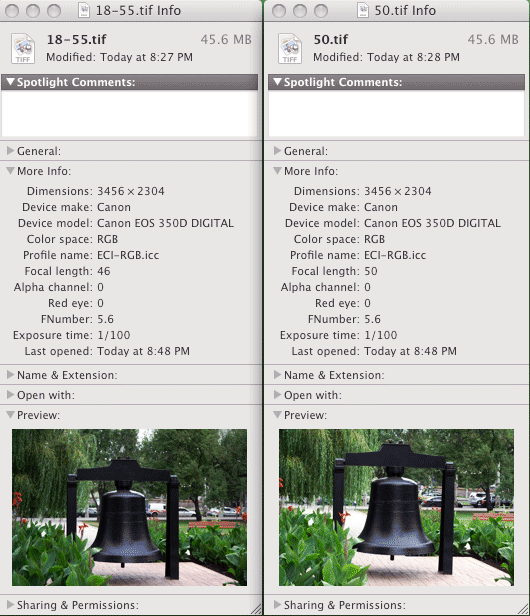The height and width of the screenshot is (616, 530).
Task: Close the 50.tif Info window
Action: [x=279, y=11]
